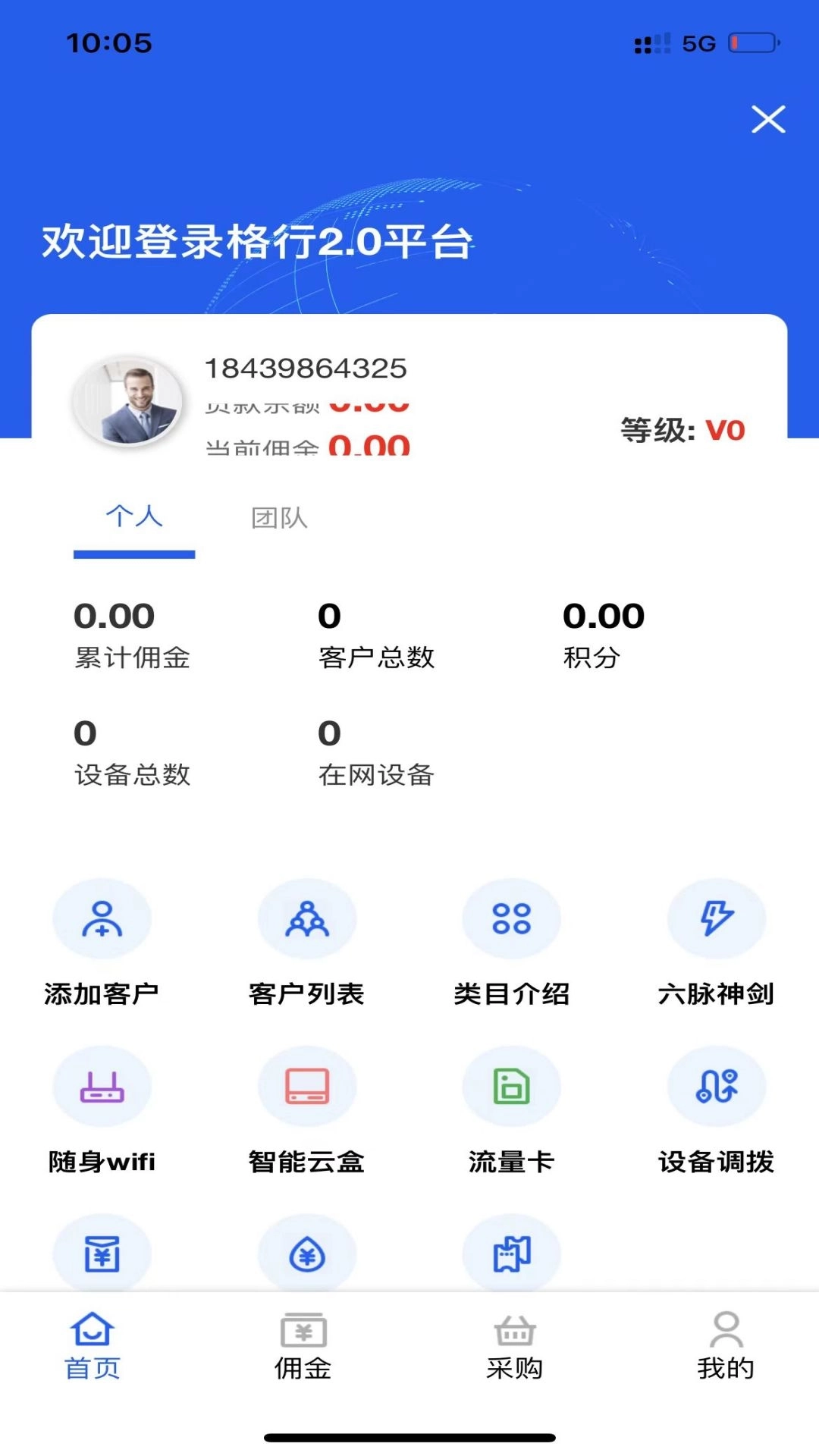Open the 设备调拨 device transfer icon

point(717,1086)
